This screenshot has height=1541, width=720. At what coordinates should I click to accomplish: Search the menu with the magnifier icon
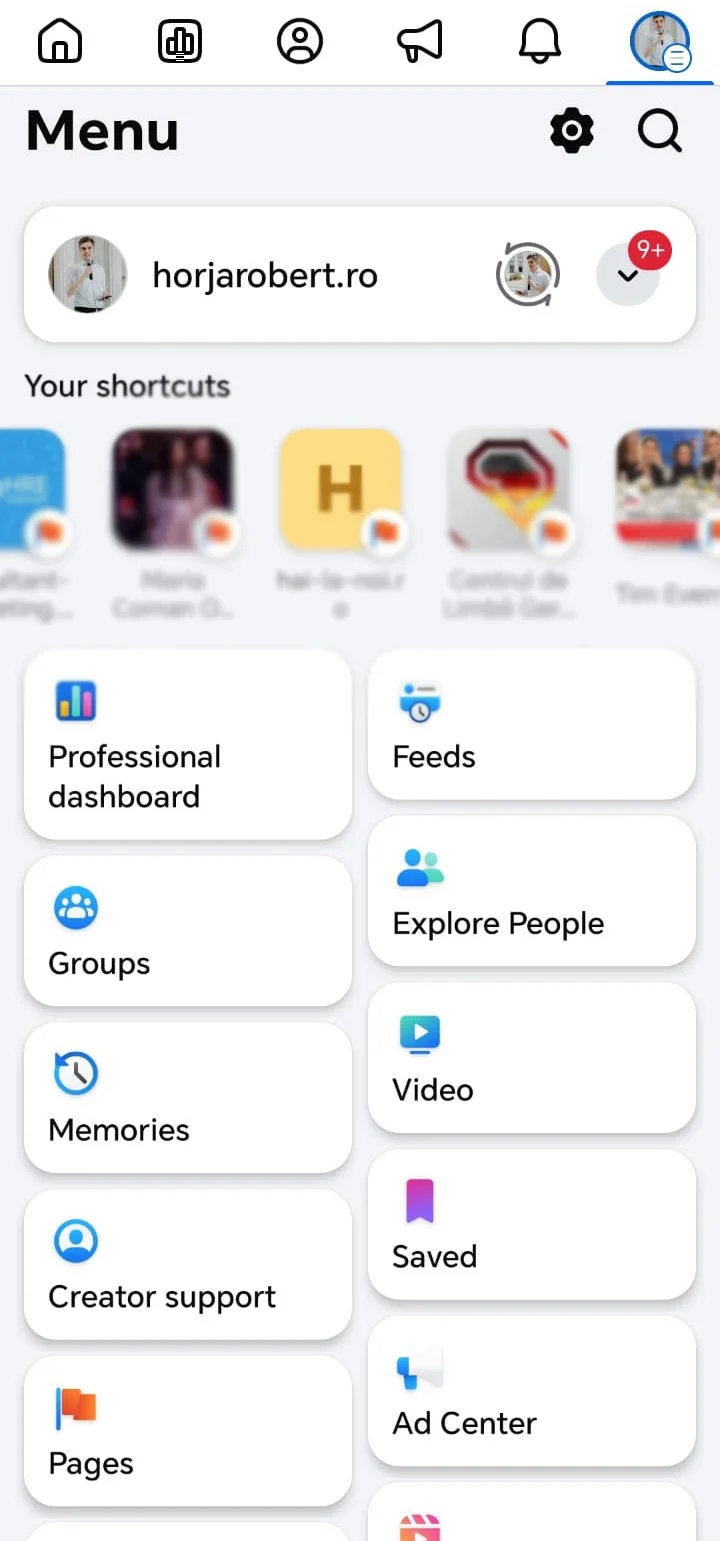tap(660, 131)
